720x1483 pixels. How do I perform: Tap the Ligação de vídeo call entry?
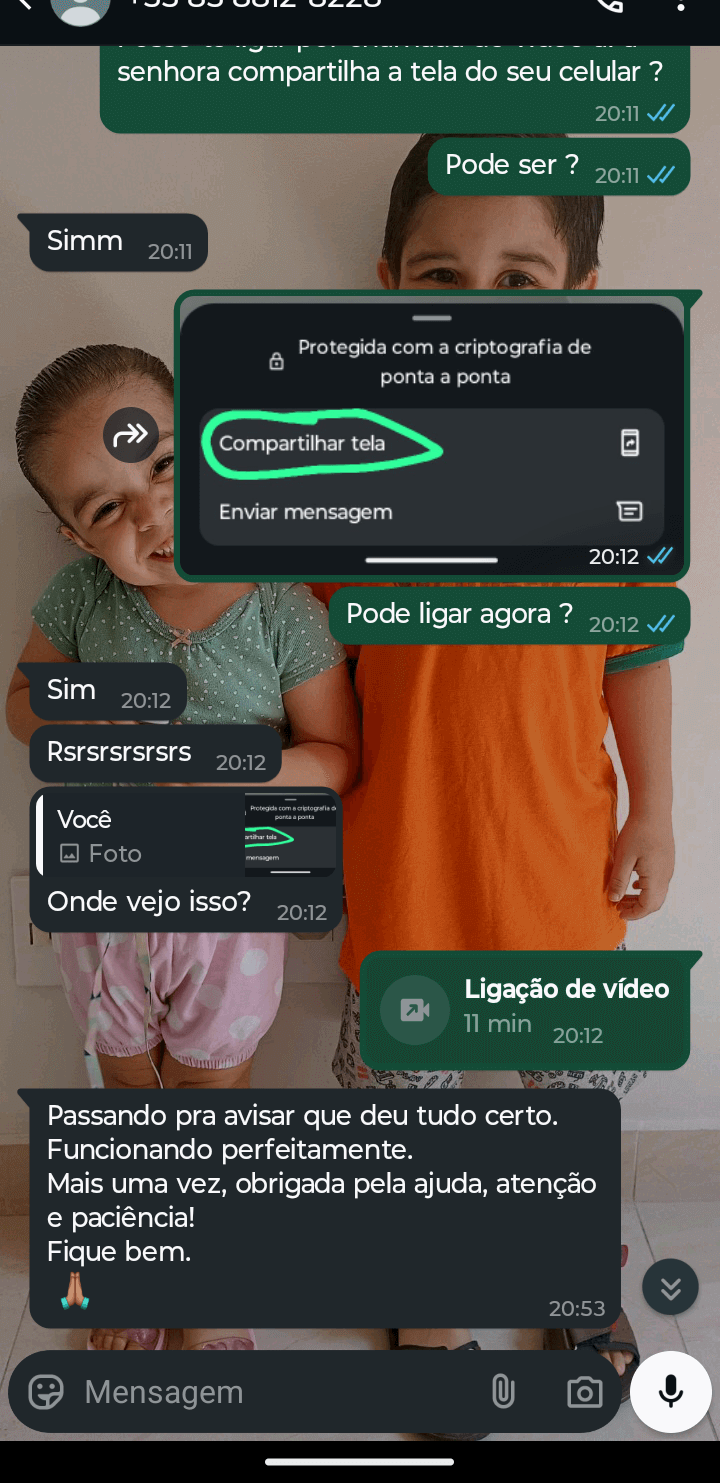click(x=525, y=1008)
